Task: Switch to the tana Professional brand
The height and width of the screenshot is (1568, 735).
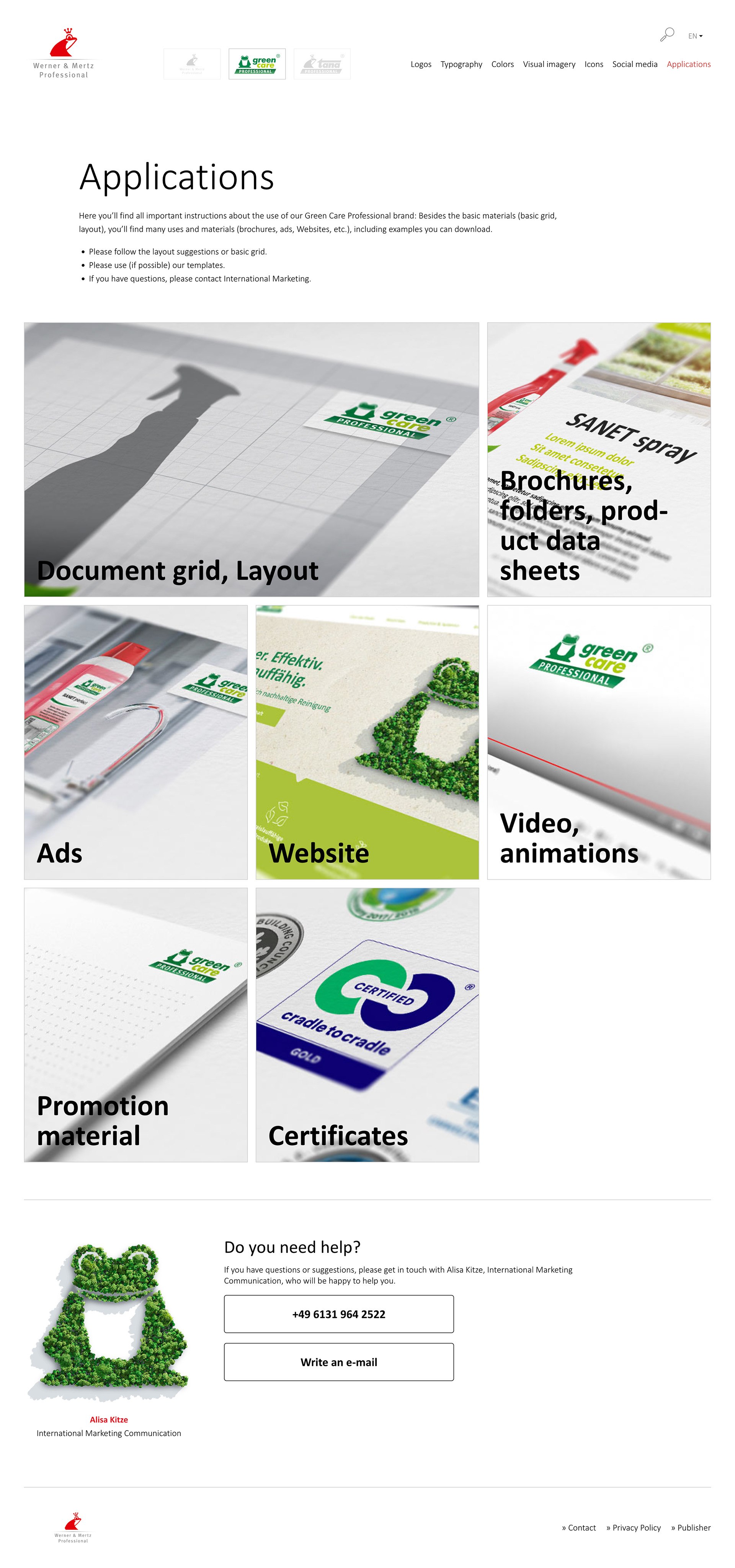Action: (x=322, y=64)
